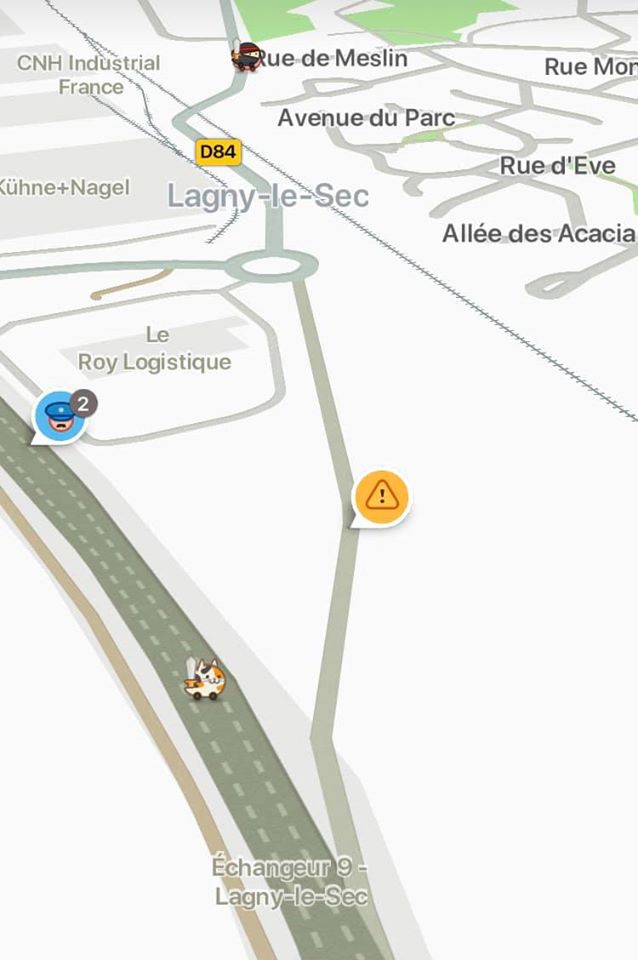Open the police report marker
The width and height of the screenshot is (638, 960).
(x=60, y=415)
